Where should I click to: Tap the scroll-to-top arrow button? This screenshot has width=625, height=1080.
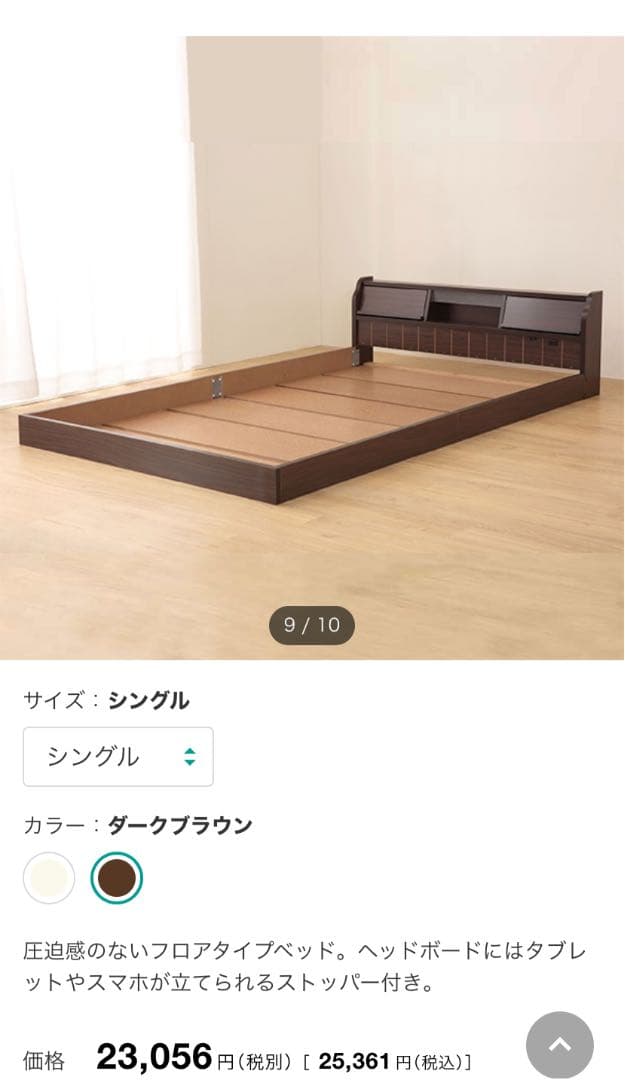click(x=560, y=1045)
